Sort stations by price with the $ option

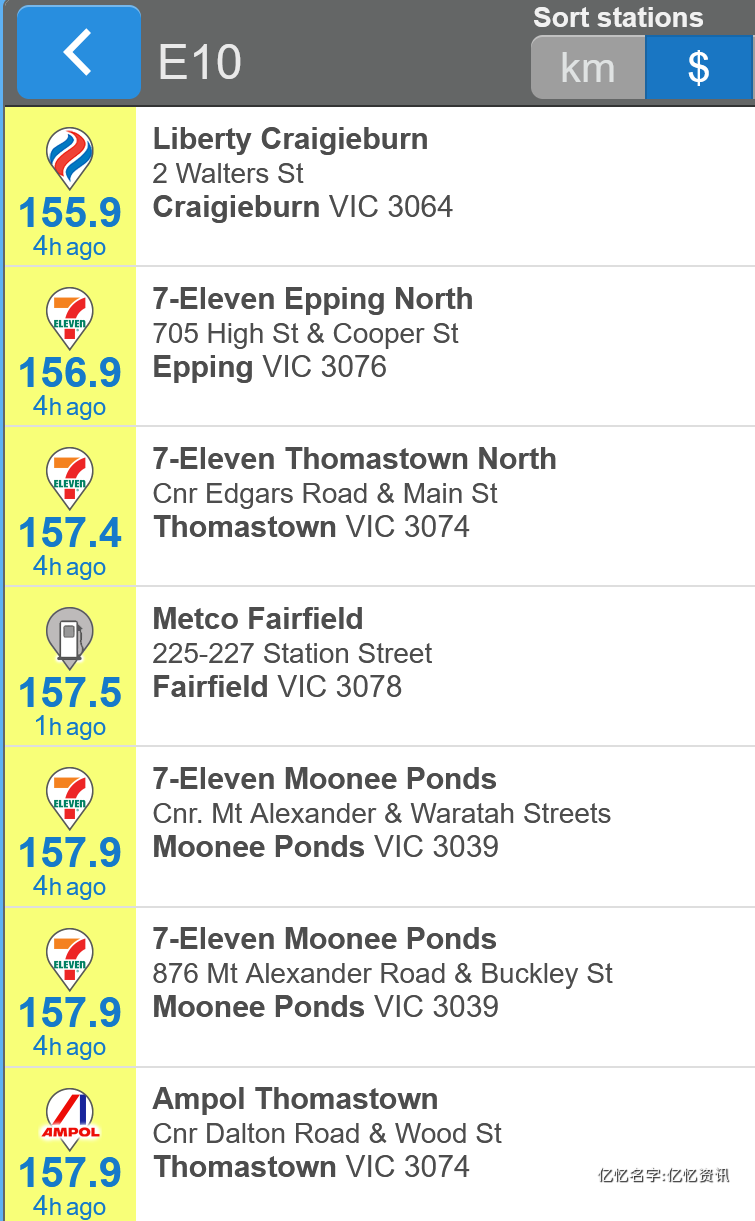point(699,68)
